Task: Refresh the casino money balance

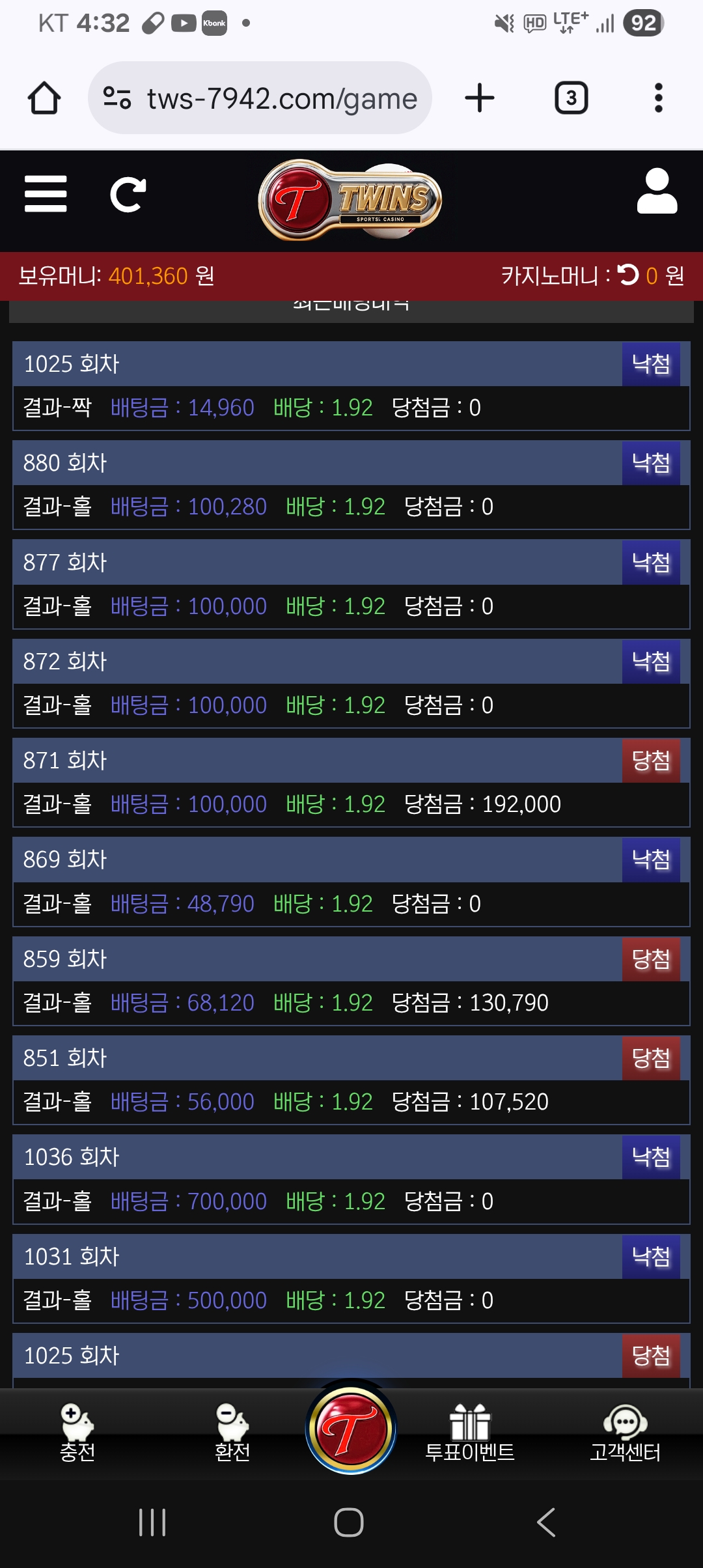Action: [628, 275]
